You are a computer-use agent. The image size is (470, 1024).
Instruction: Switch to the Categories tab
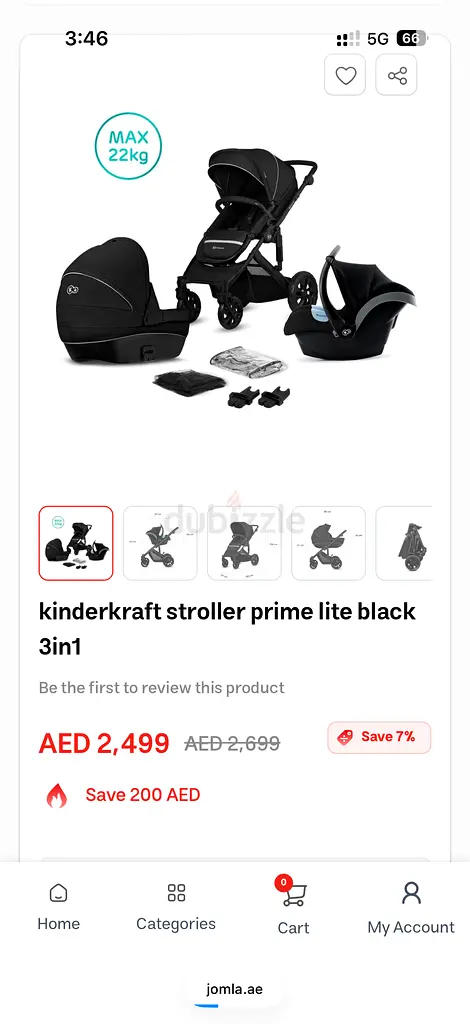pos(176,907)
